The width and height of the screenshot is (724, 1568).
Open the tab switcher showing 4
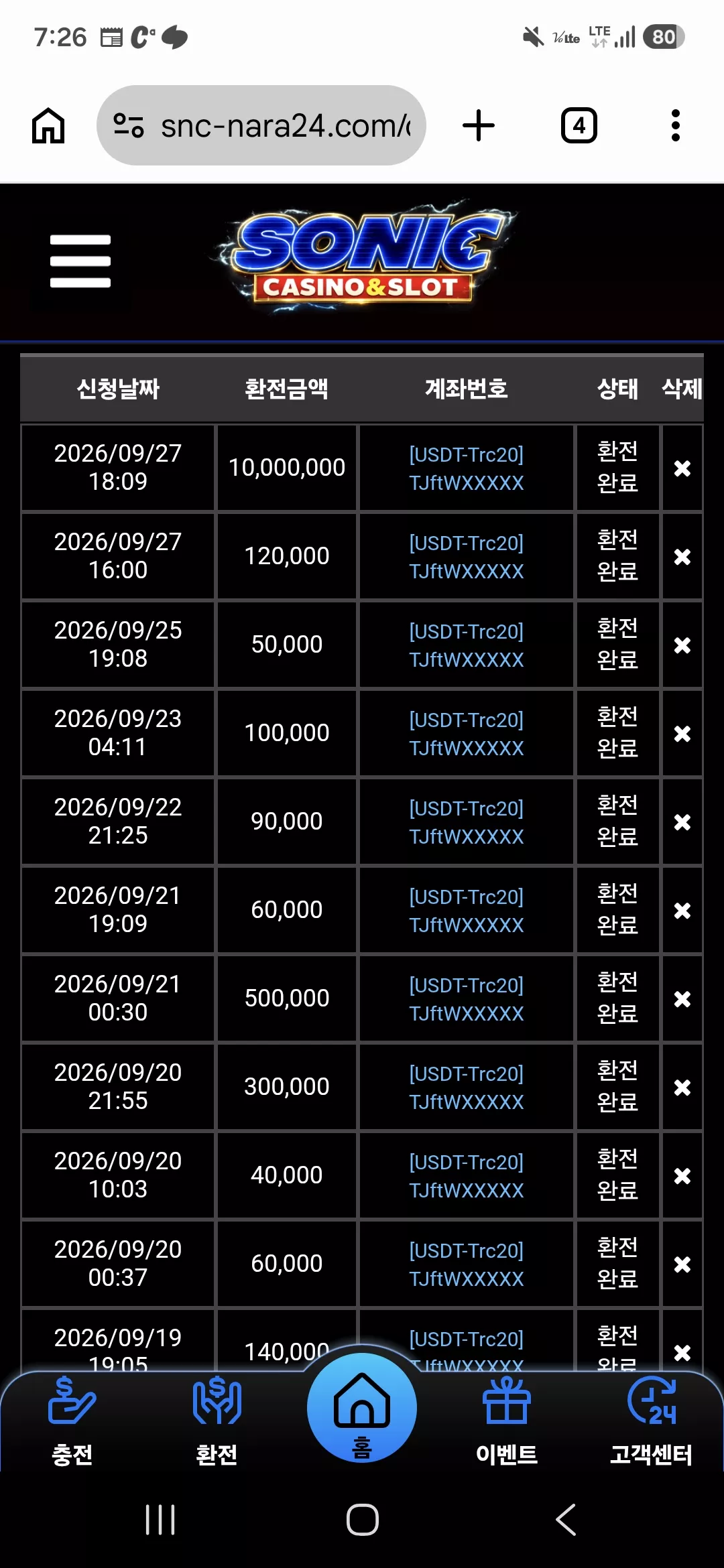[579, 125]
